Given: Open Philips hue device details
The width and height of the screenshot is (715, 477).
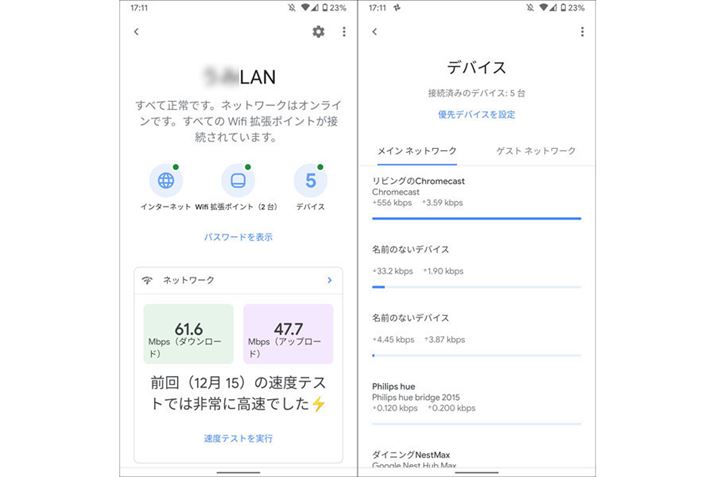Looking at the screenshot, I should (x=475, y=397).
